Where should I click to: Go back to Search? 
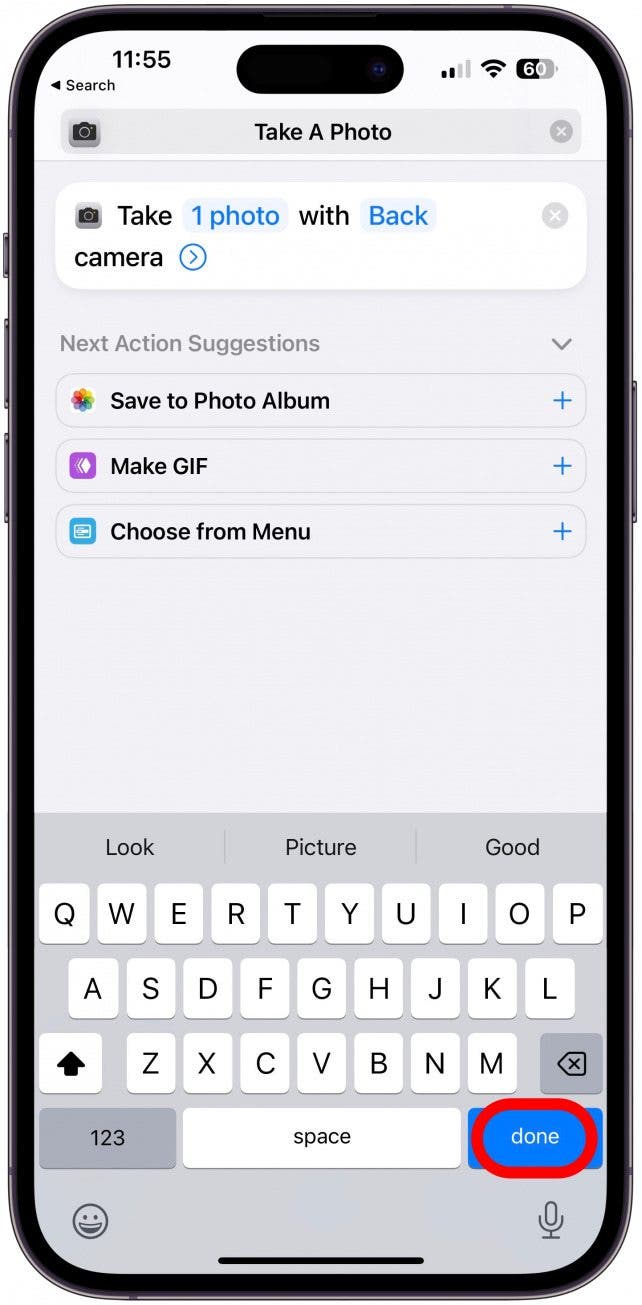83,86
